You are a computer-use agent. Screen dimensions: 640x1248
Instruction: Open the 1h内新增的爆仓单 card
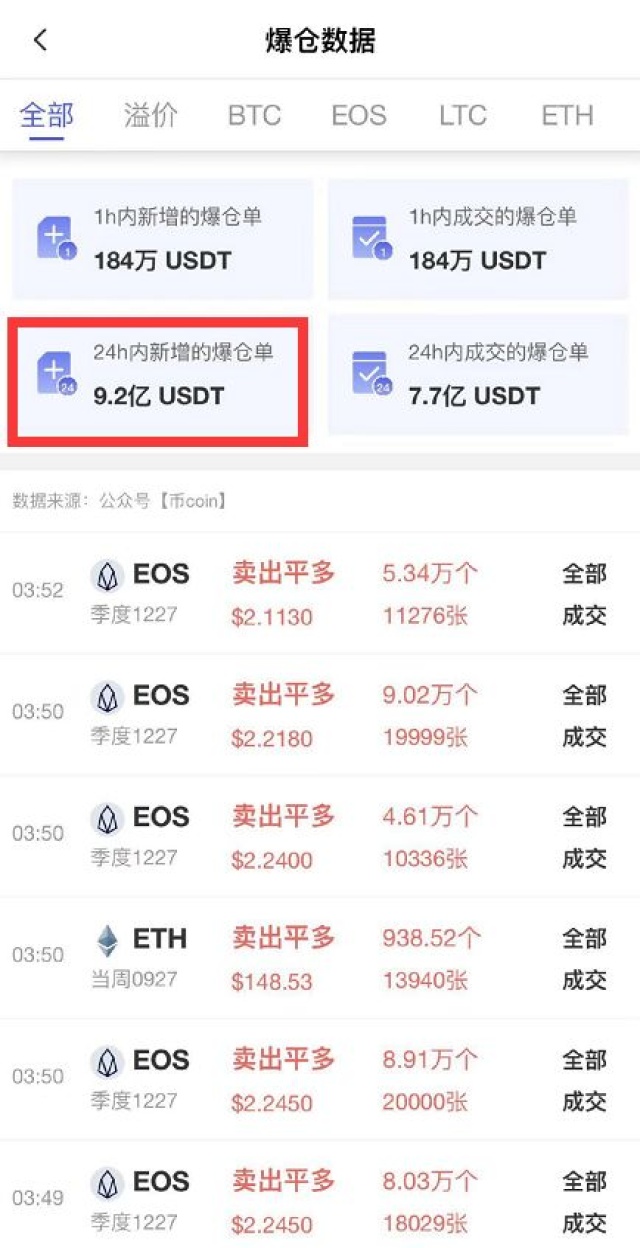pyautogui.click(x=162, y=240)
